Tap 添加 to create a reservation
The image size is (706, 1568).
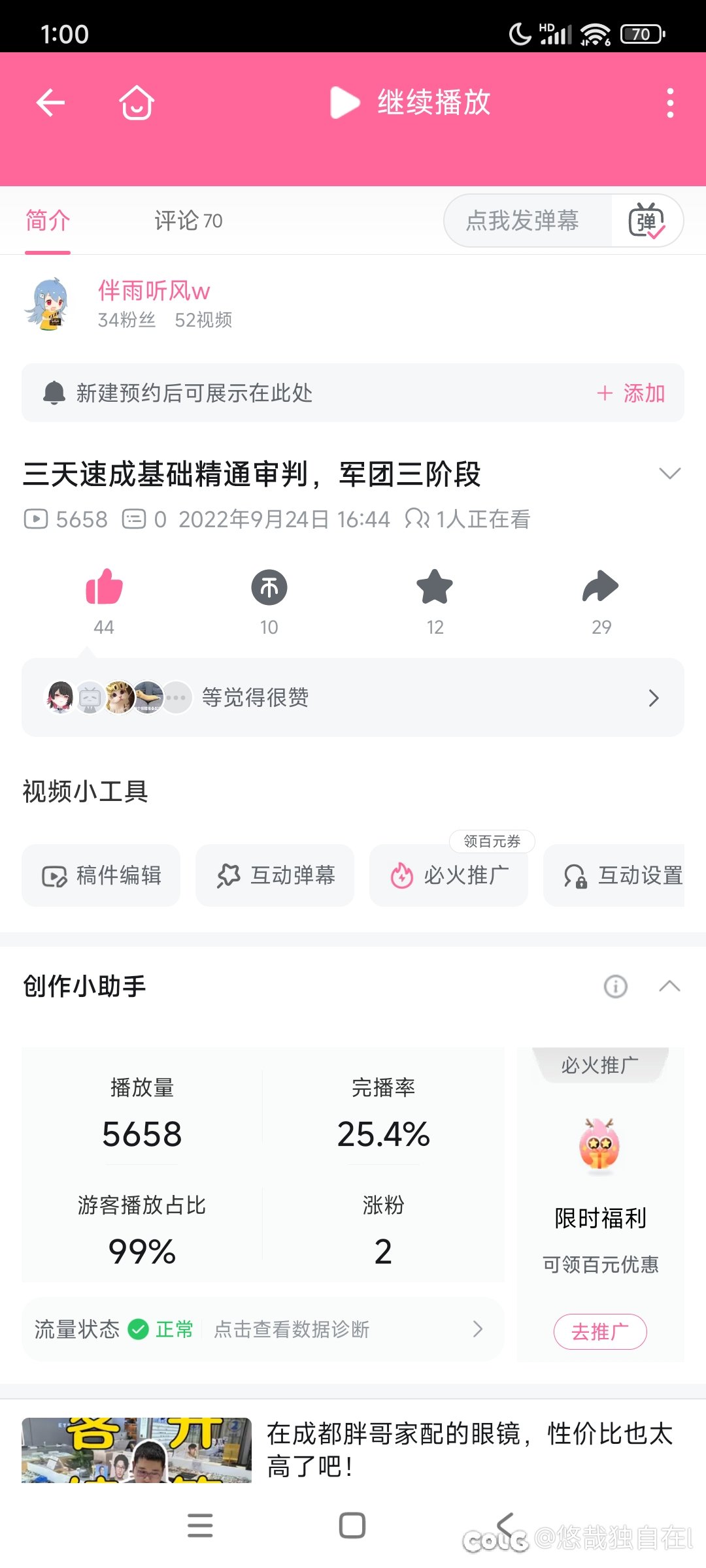pos(631,393)
